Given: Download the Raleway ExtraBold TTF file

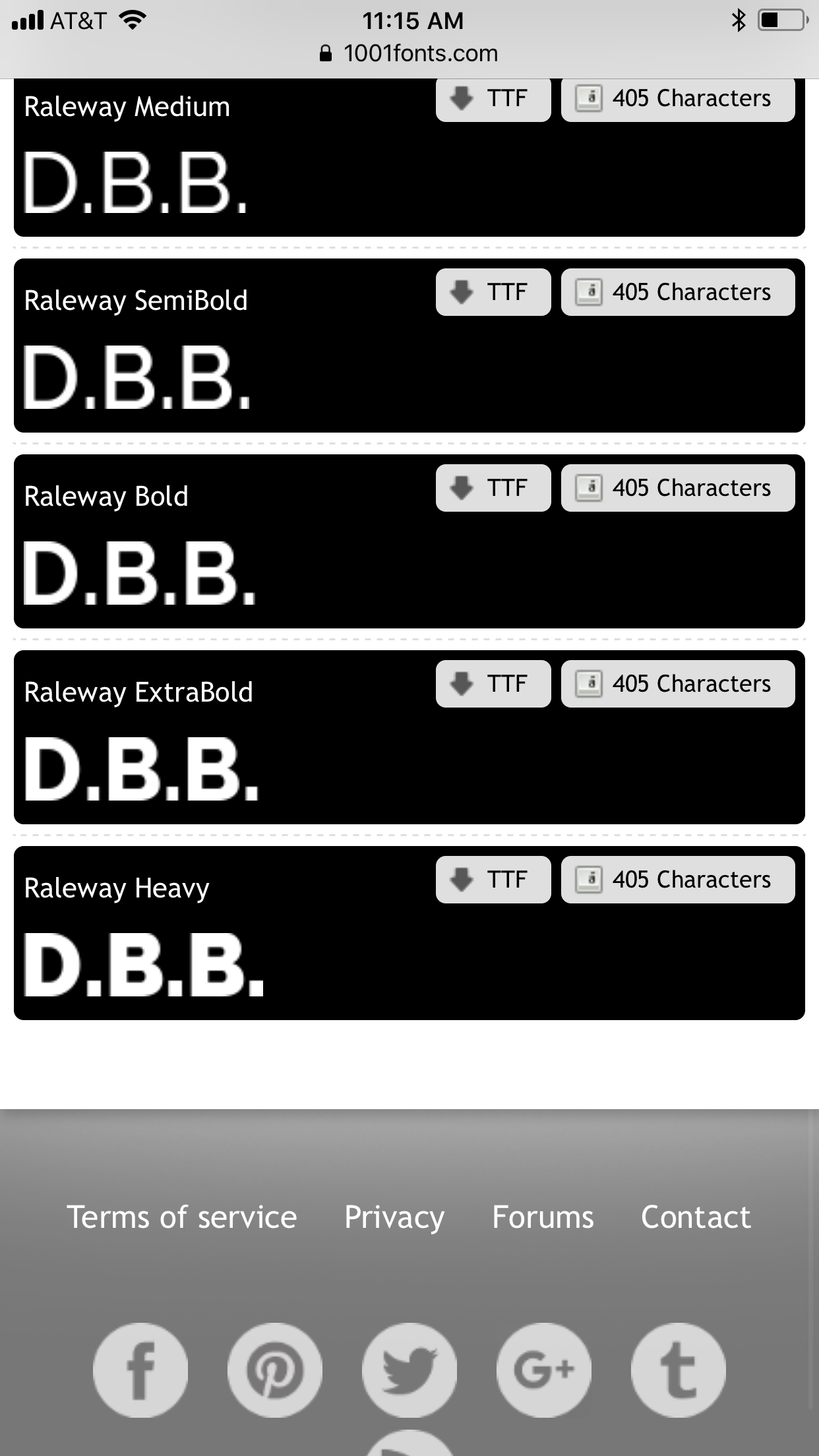Looking at the screenshot, I should coord(493,684).
